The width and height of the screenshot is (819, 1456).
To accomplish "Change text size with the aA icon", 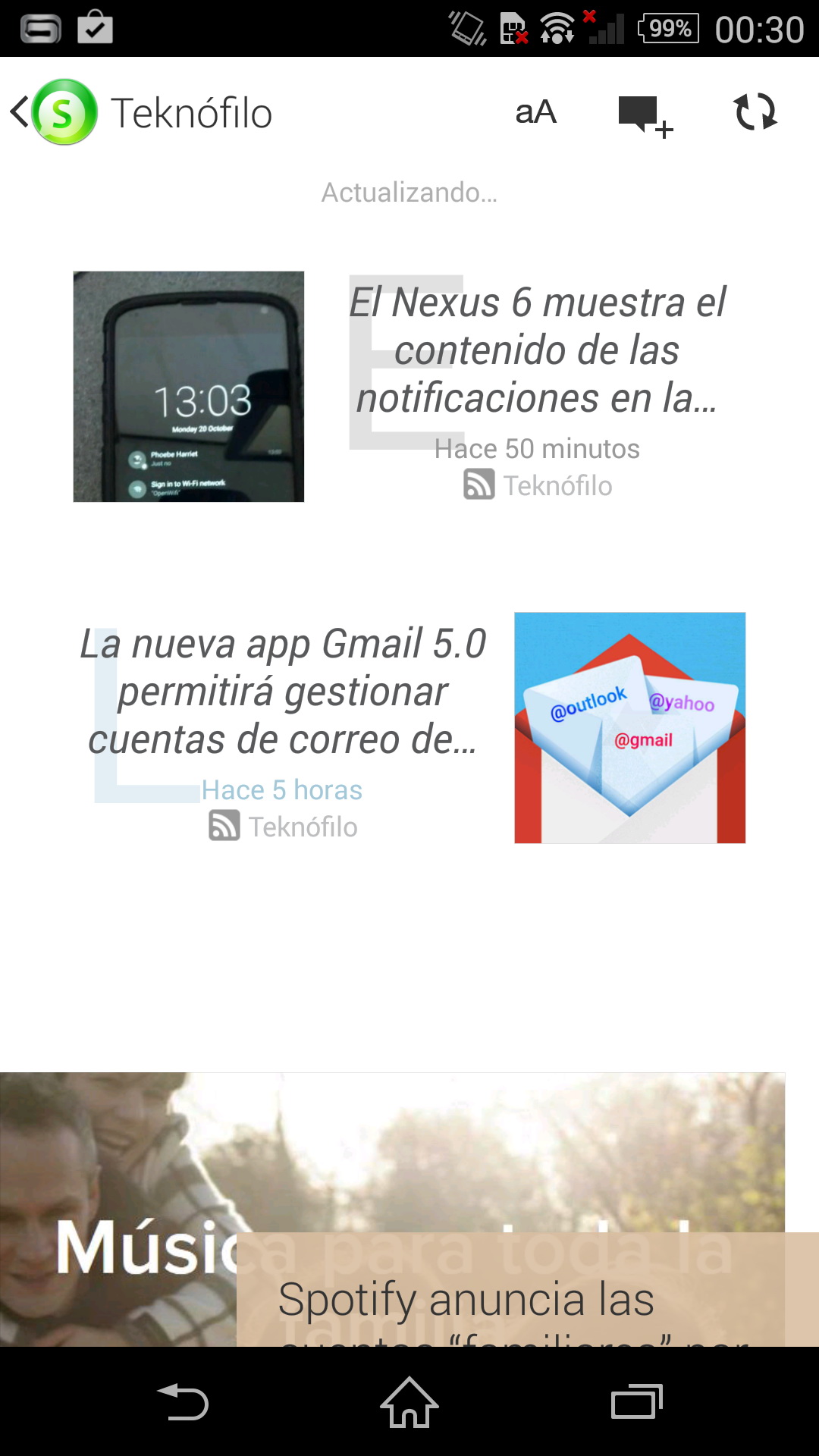I will [535, 112].
